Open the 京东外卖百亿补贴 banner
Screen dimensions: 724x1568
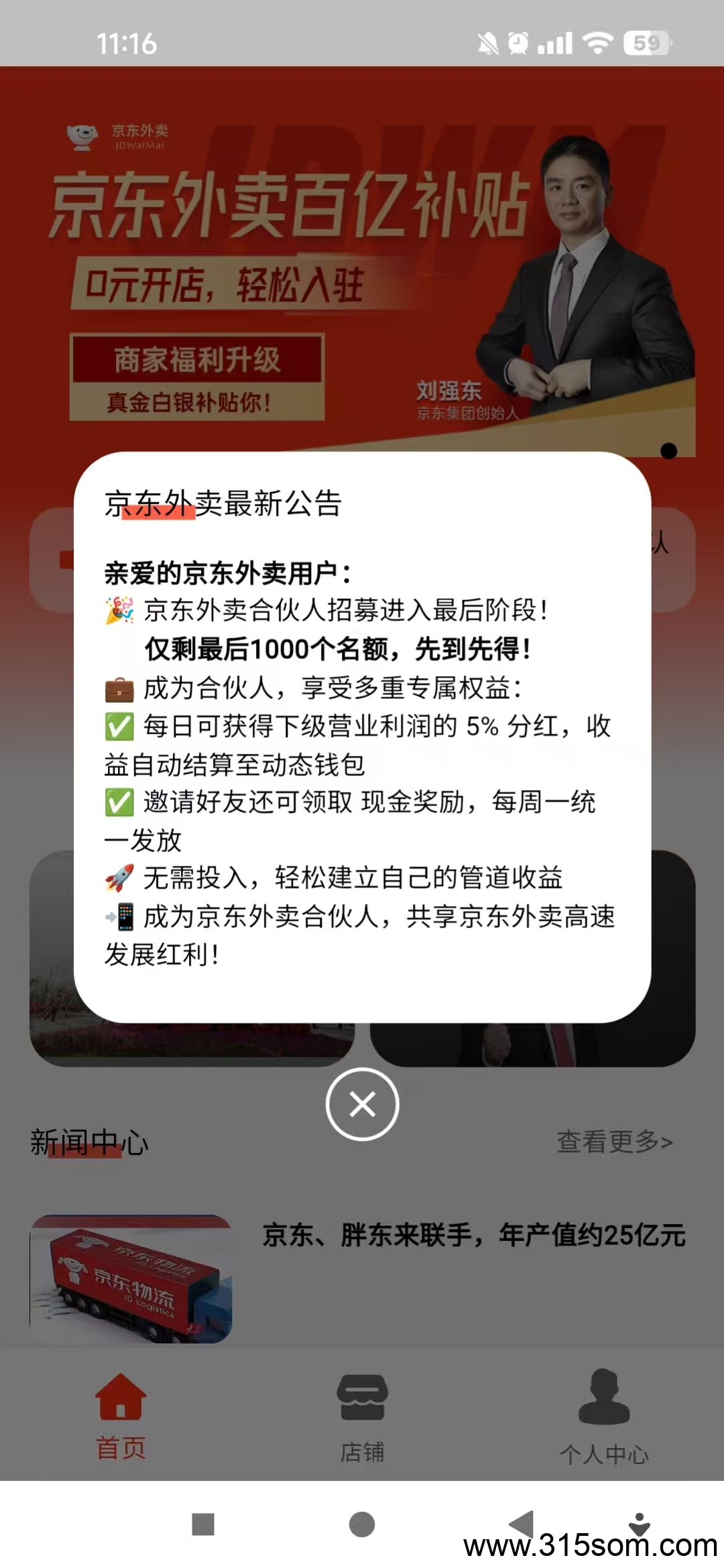(362, 268)
